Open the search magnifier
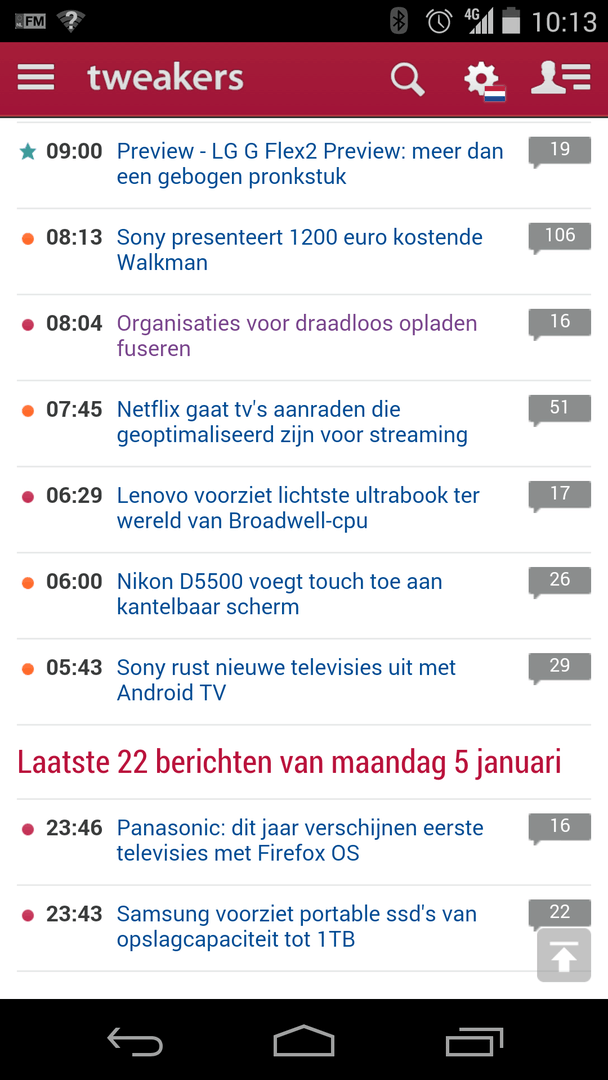 point(408,79)
